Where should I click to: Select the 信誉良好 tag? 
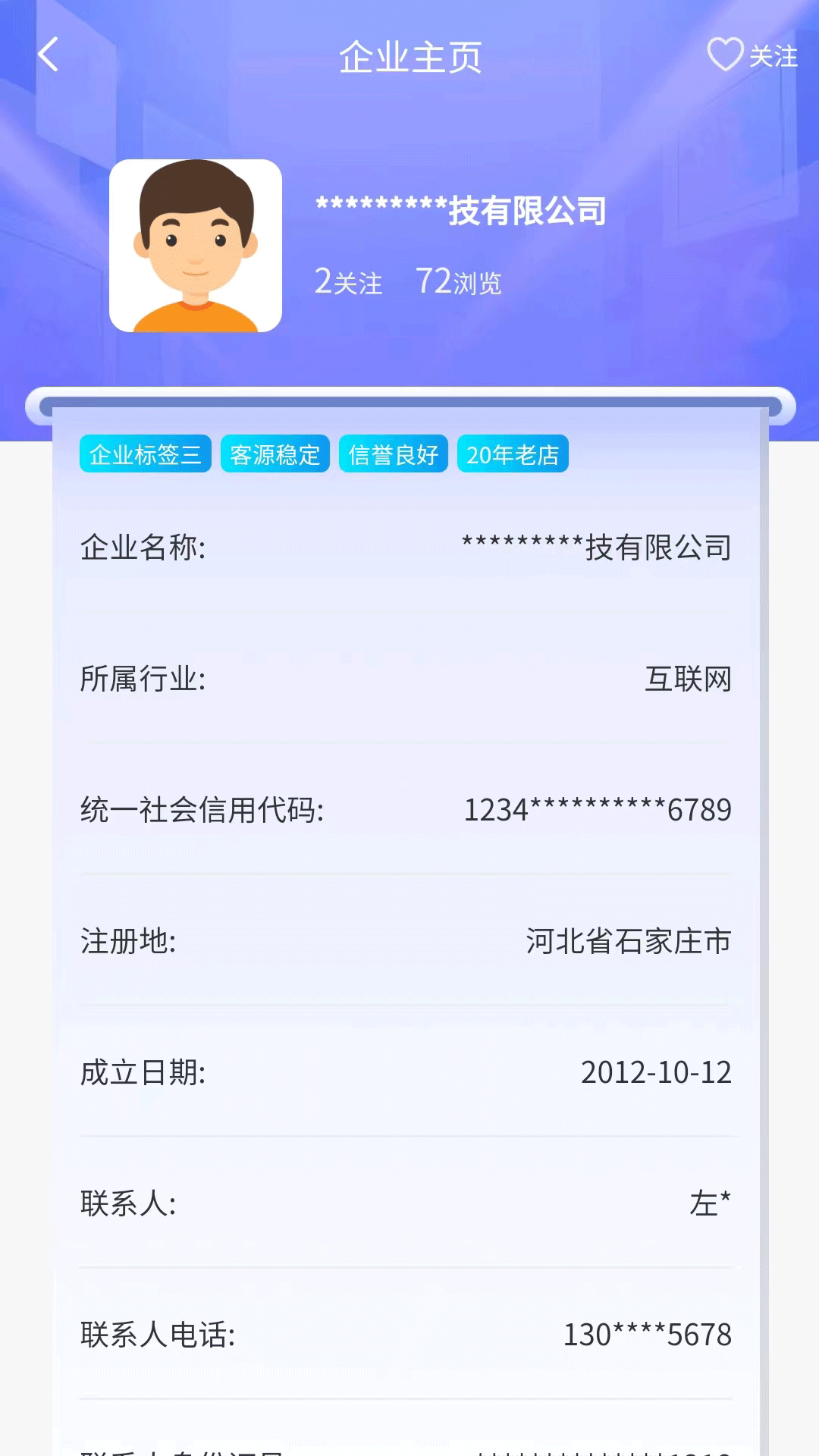coord(394,453)
